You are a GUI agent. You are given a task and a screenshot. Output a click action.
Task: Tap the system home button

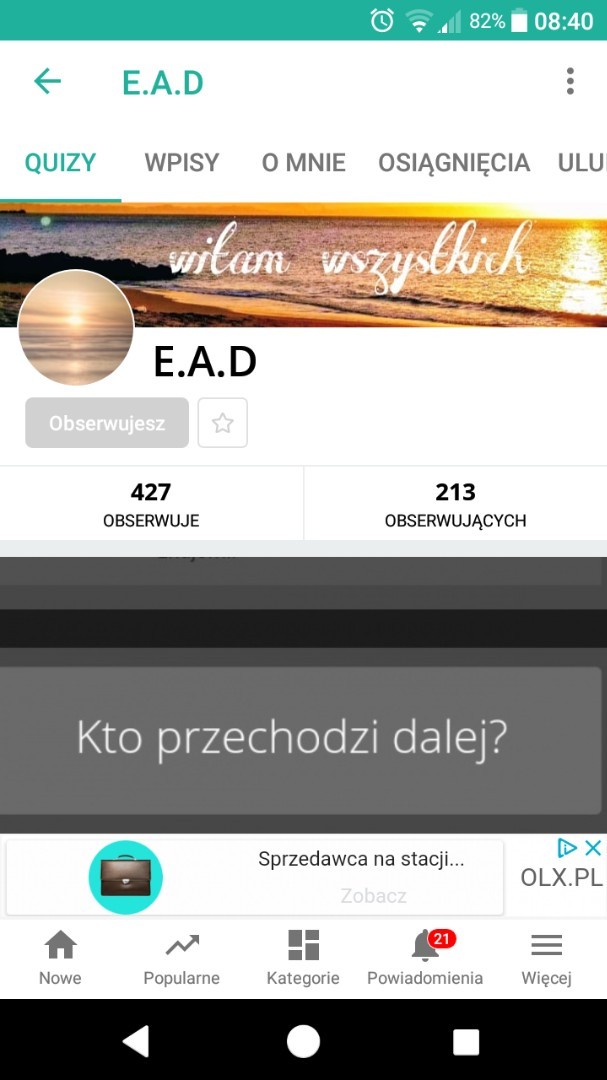303,1041
